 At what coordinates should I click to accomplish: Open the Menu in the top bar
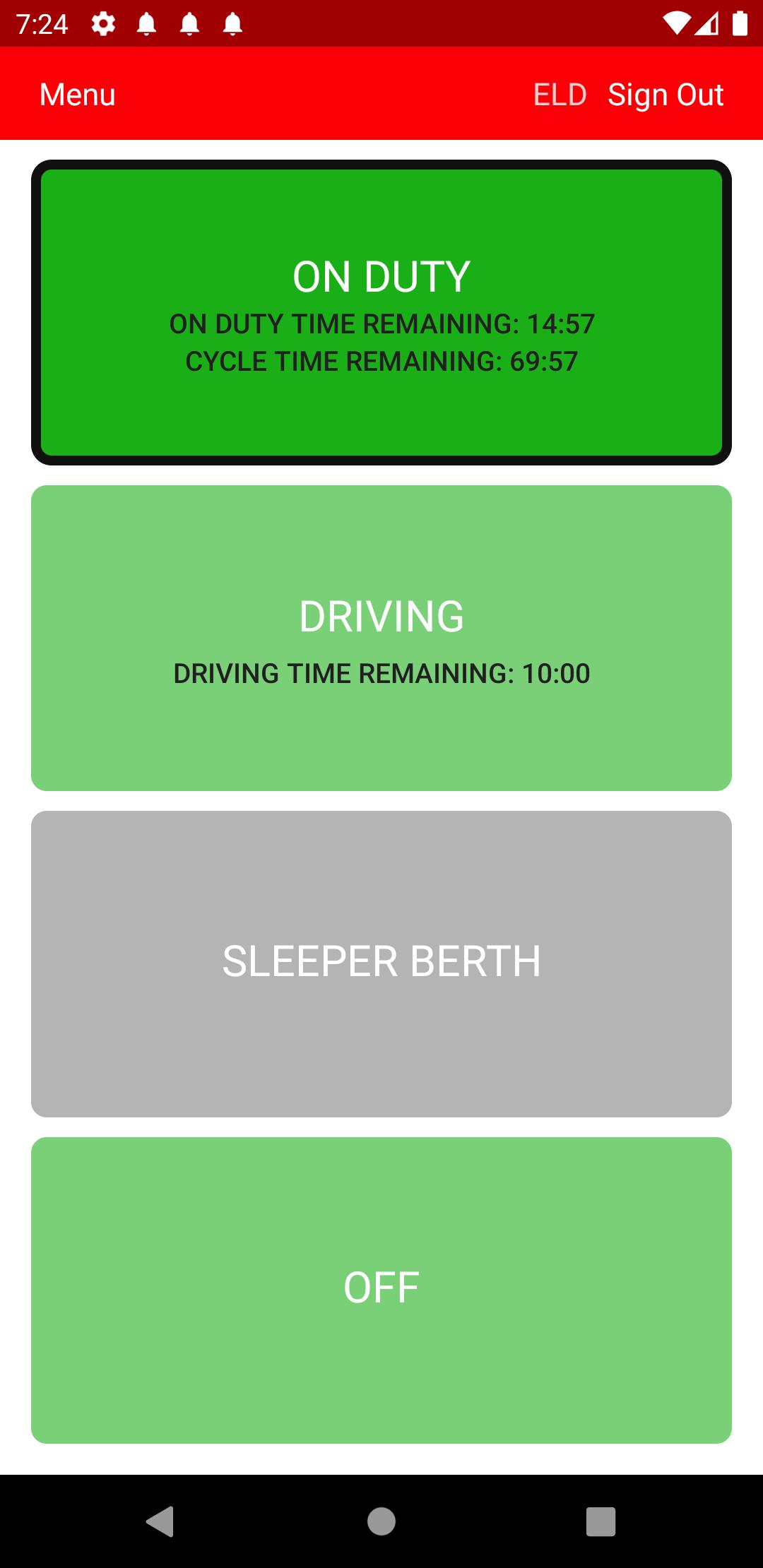(x=78, y=95)
